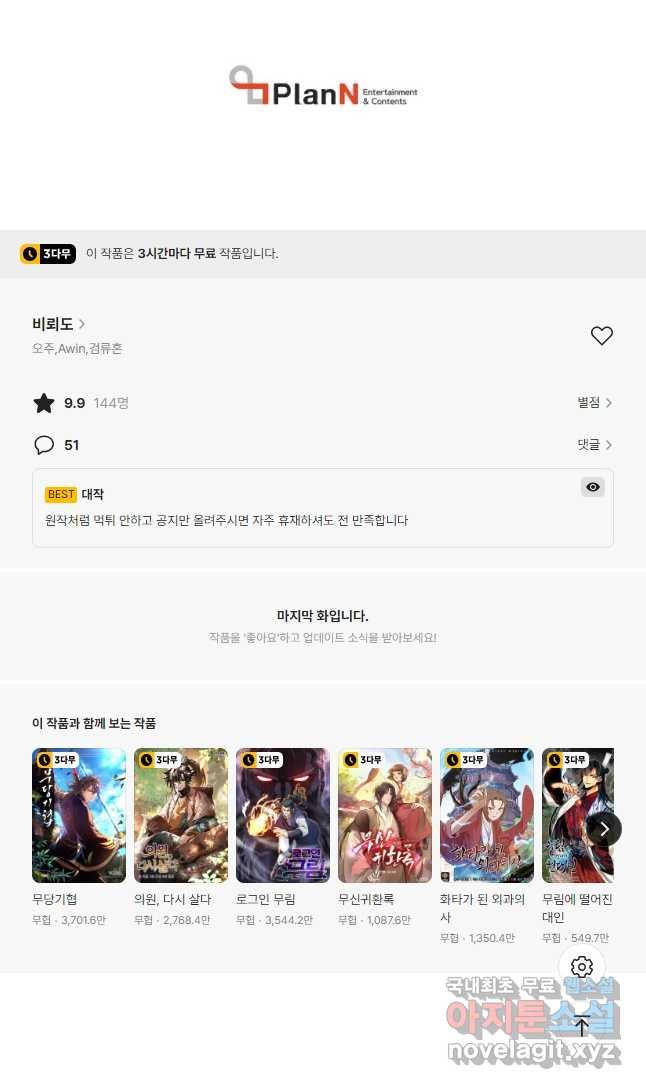Viewport: 646px width, 1089px height.
Task: Open the 무당기협 series thumbnail
Action: 79,815
